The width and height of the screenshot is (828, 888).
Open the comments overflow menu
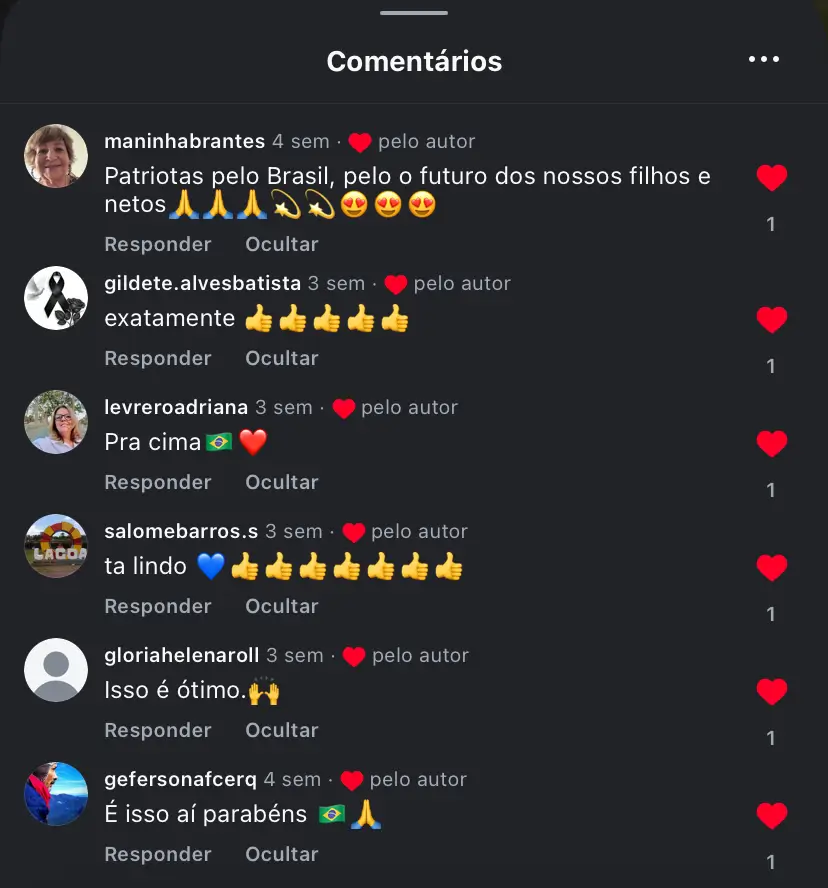[763, 60]
